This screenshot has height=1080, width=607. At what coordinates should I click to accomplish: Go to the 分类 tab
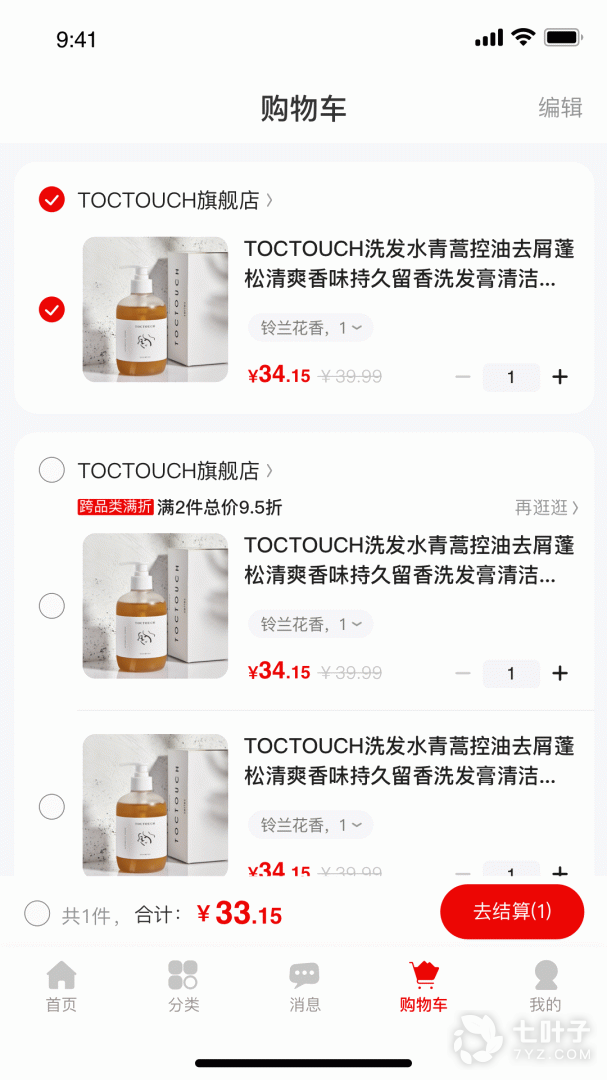click(183, 987)
